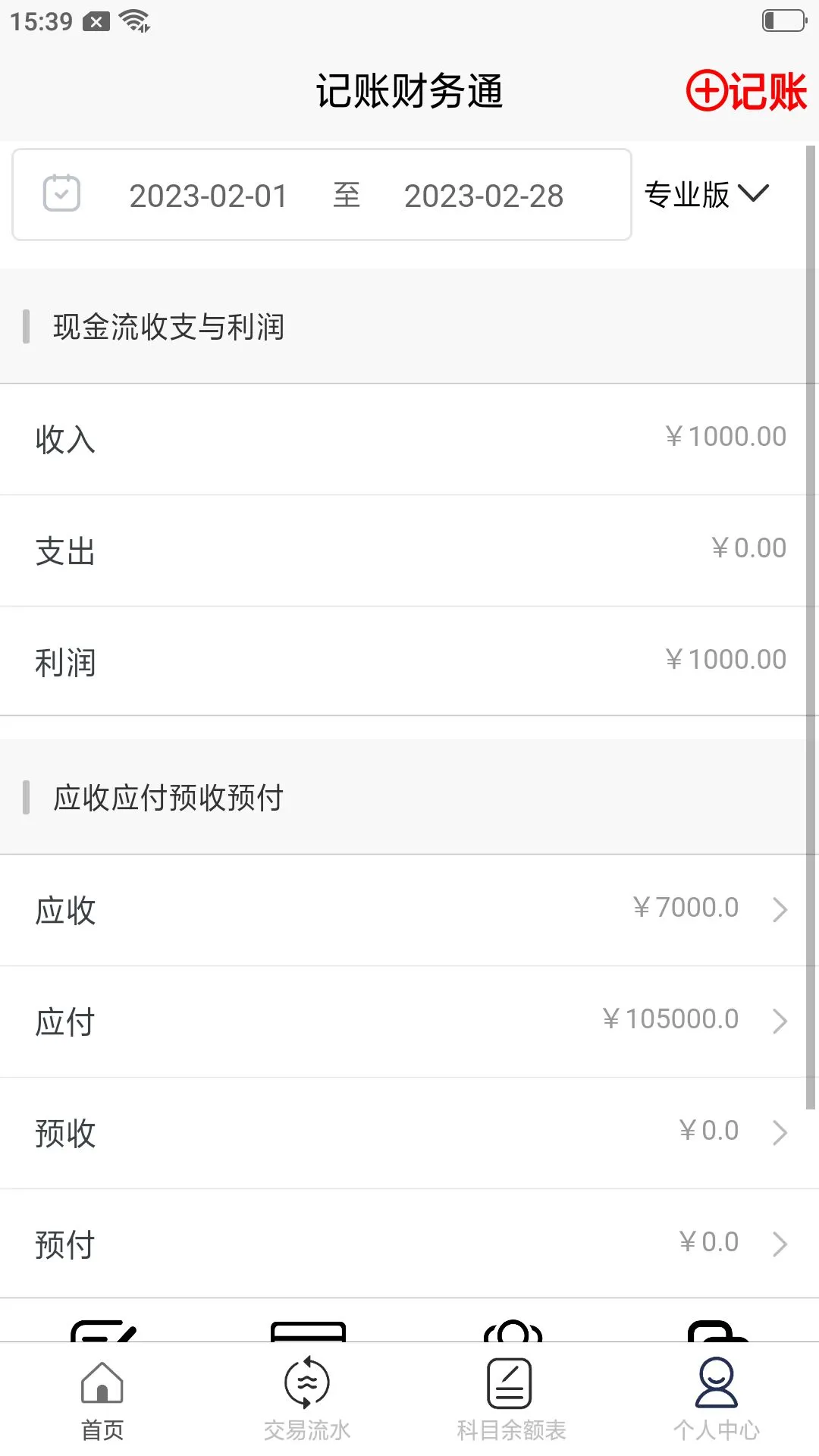Viewport: 819px width, 1456px height.
Task: Tap the 利润 profit row
Action: coord(409,661)
